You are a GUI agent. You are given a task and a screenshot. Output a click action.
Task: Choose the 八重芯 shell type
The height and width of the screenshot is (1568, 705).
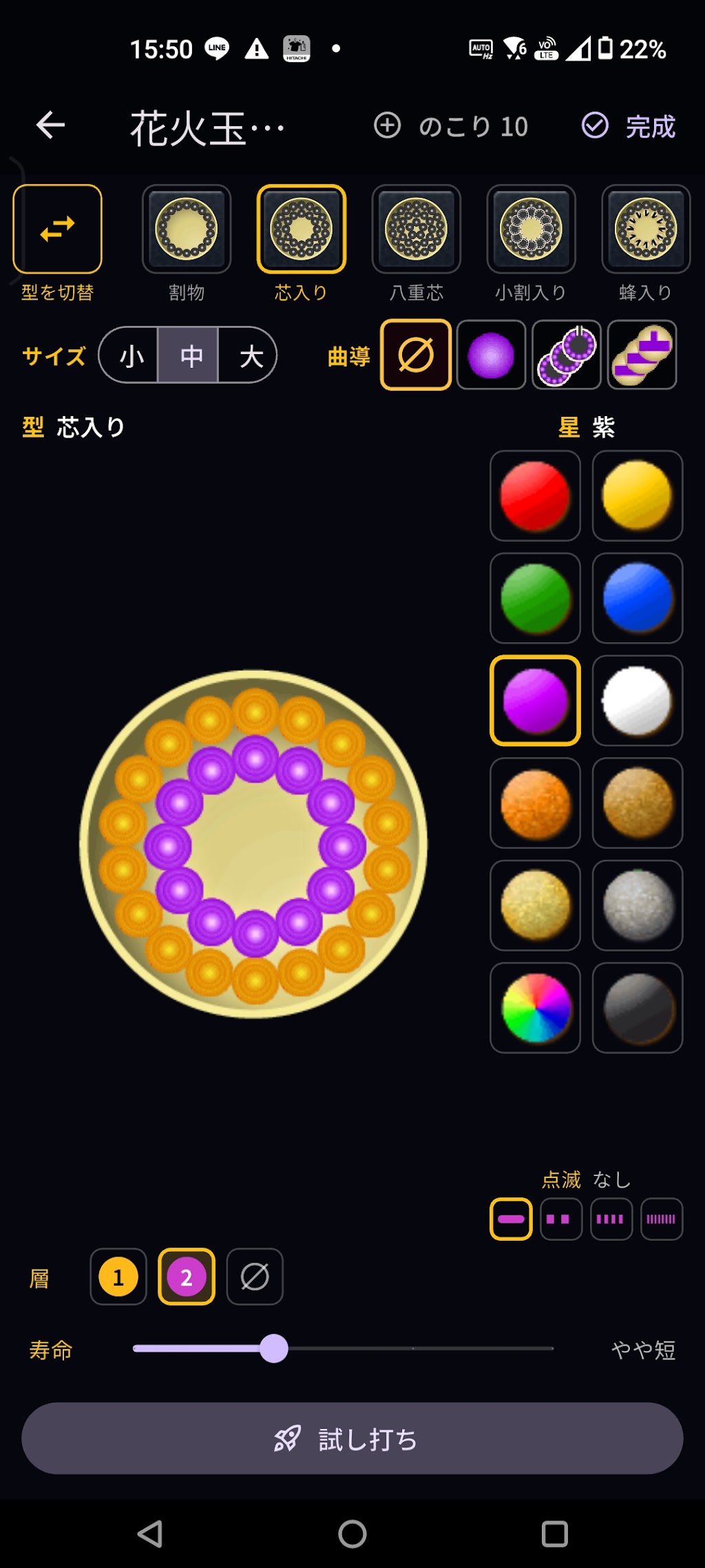(x=417, y=229)
